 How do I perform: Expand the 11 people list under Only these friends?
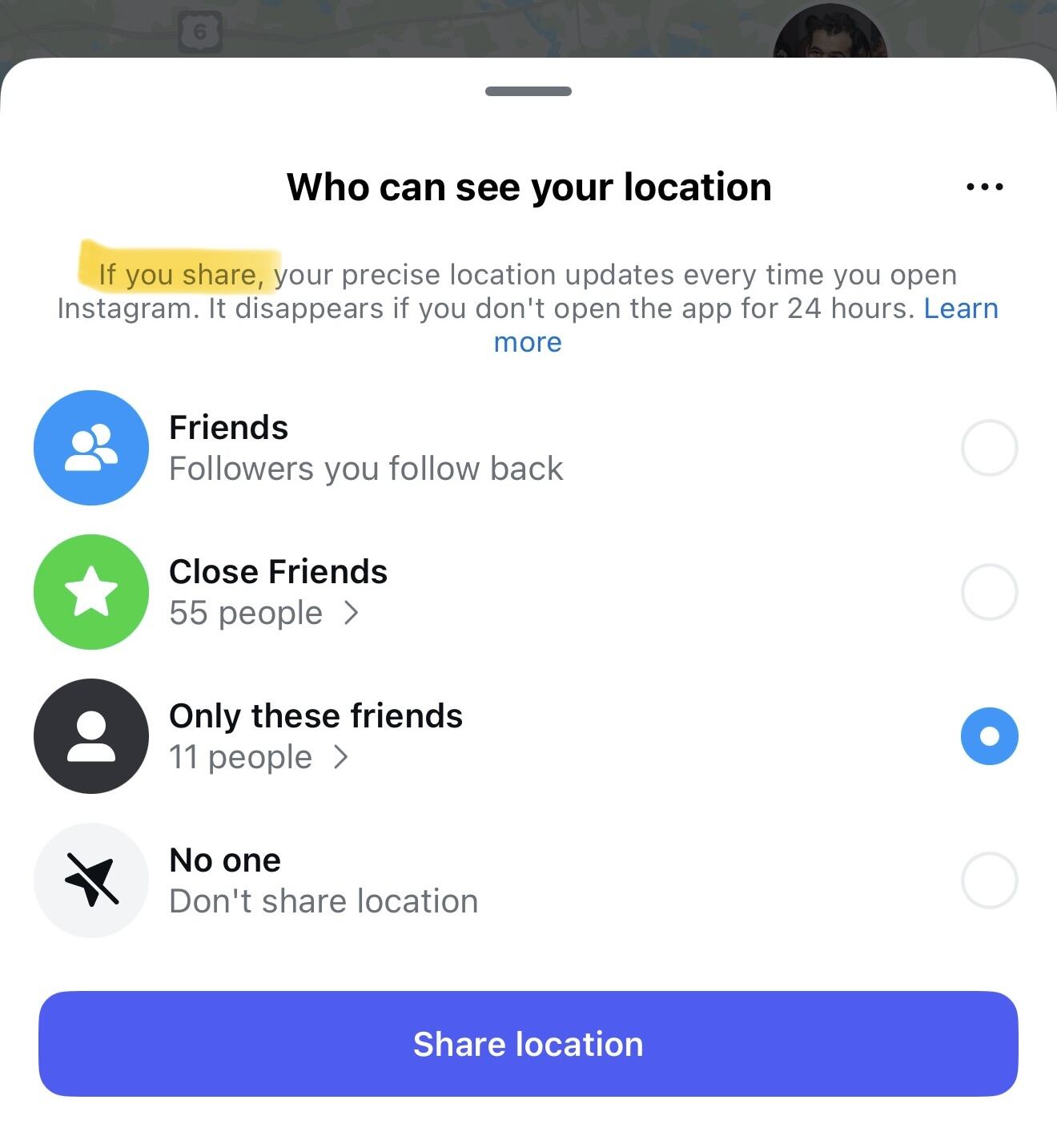tap(344, 757)
